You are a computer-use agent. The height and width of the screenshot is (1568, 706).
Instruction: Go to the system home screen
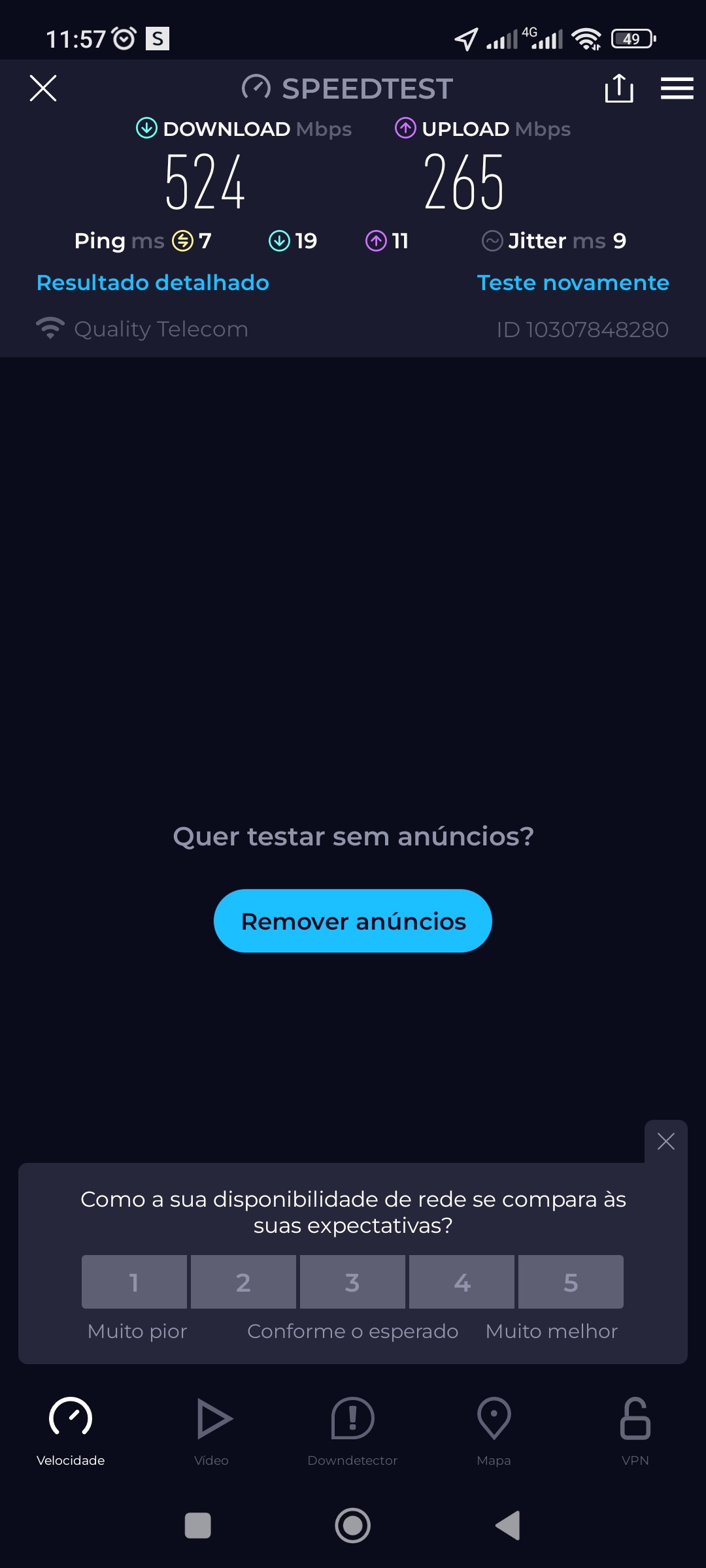(353, 1526)
